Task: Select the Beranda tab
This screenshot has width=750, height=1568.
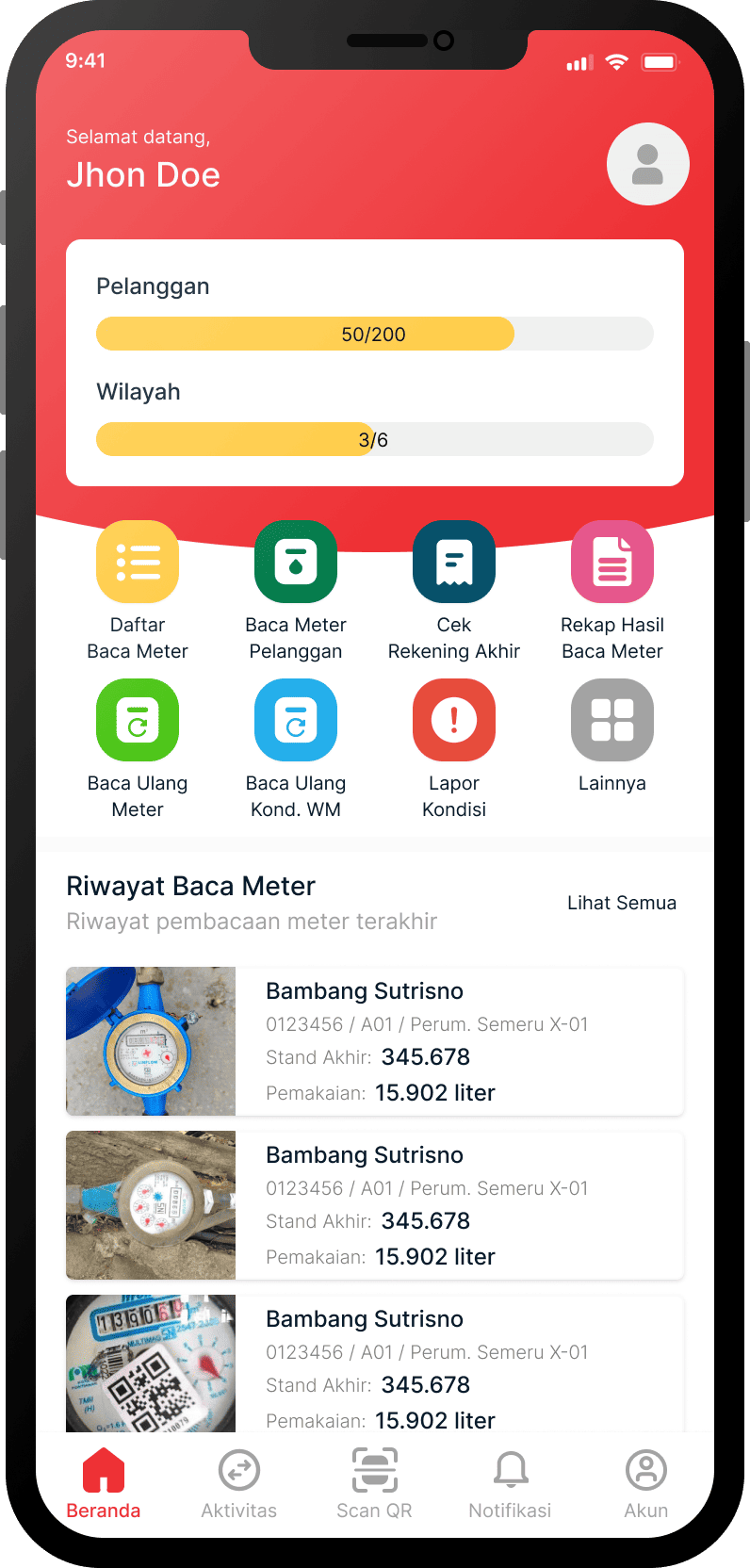Action: coord(104,1484)
